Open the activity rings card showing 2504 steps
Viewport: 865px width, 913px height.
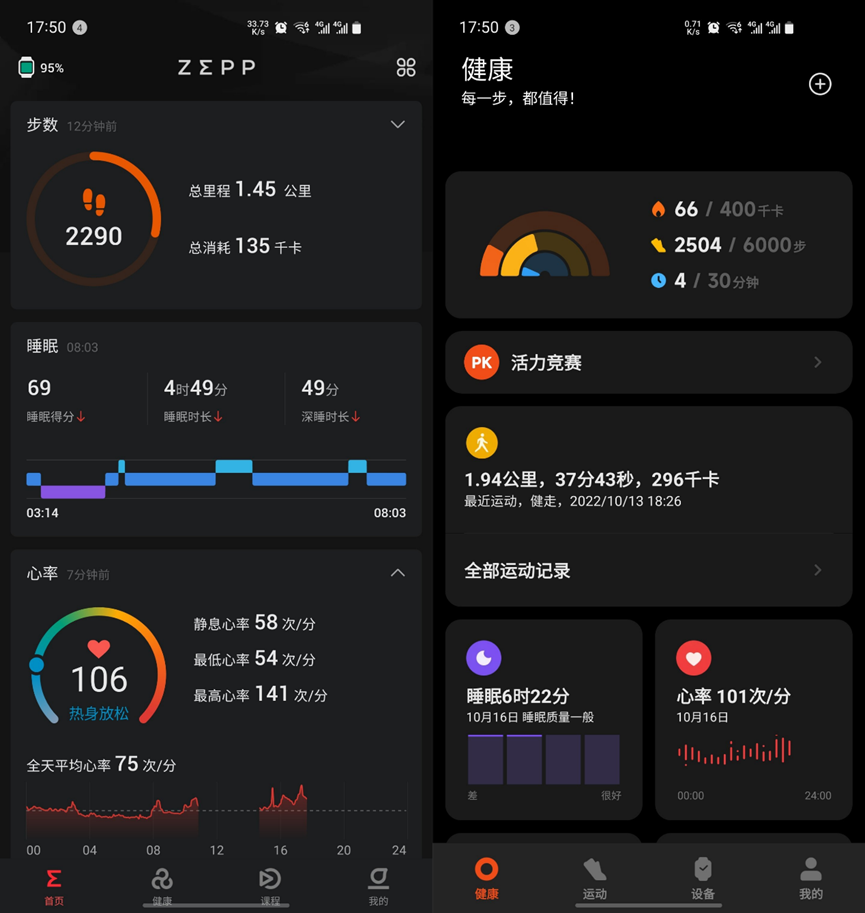pyautogui.click(x=648, y=245)
